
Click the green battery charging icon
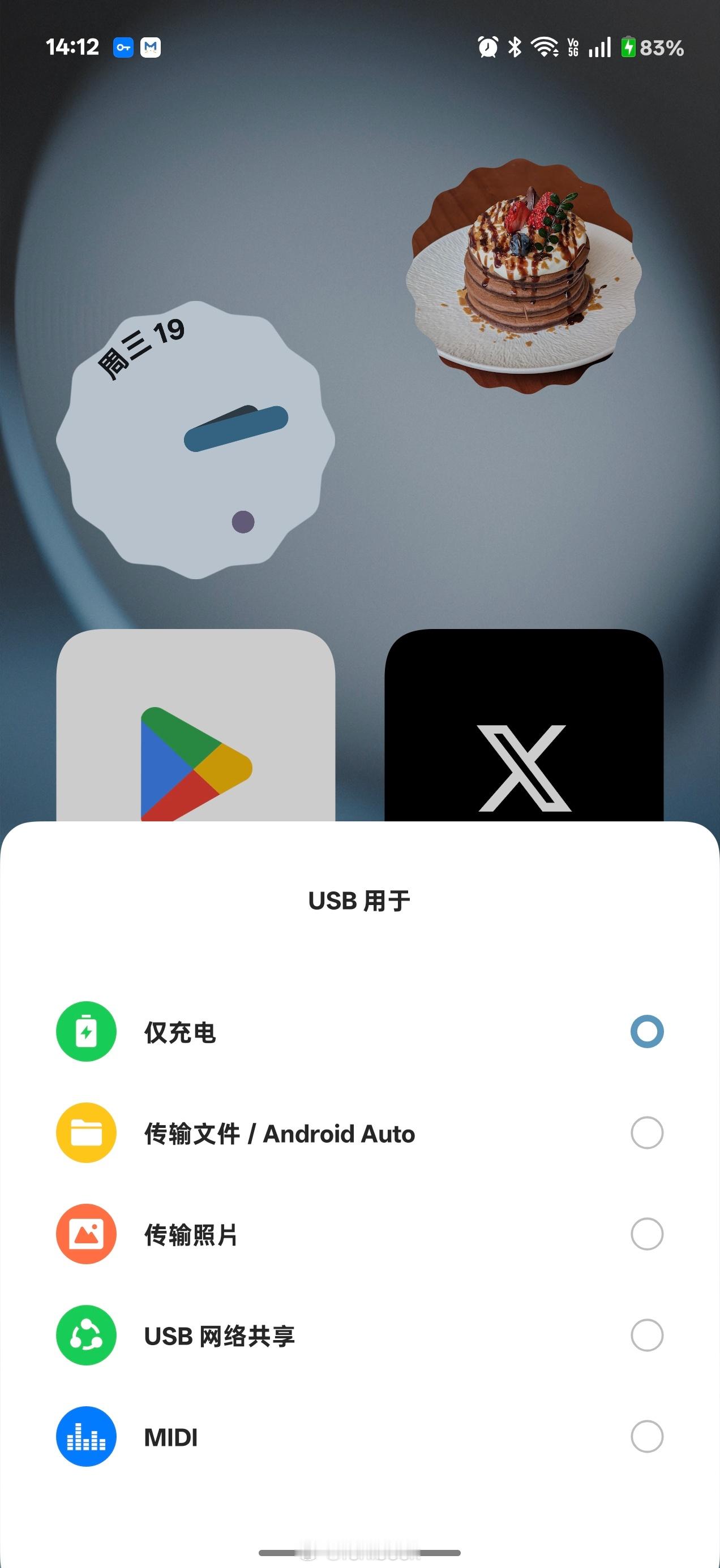pos(85,1031)
